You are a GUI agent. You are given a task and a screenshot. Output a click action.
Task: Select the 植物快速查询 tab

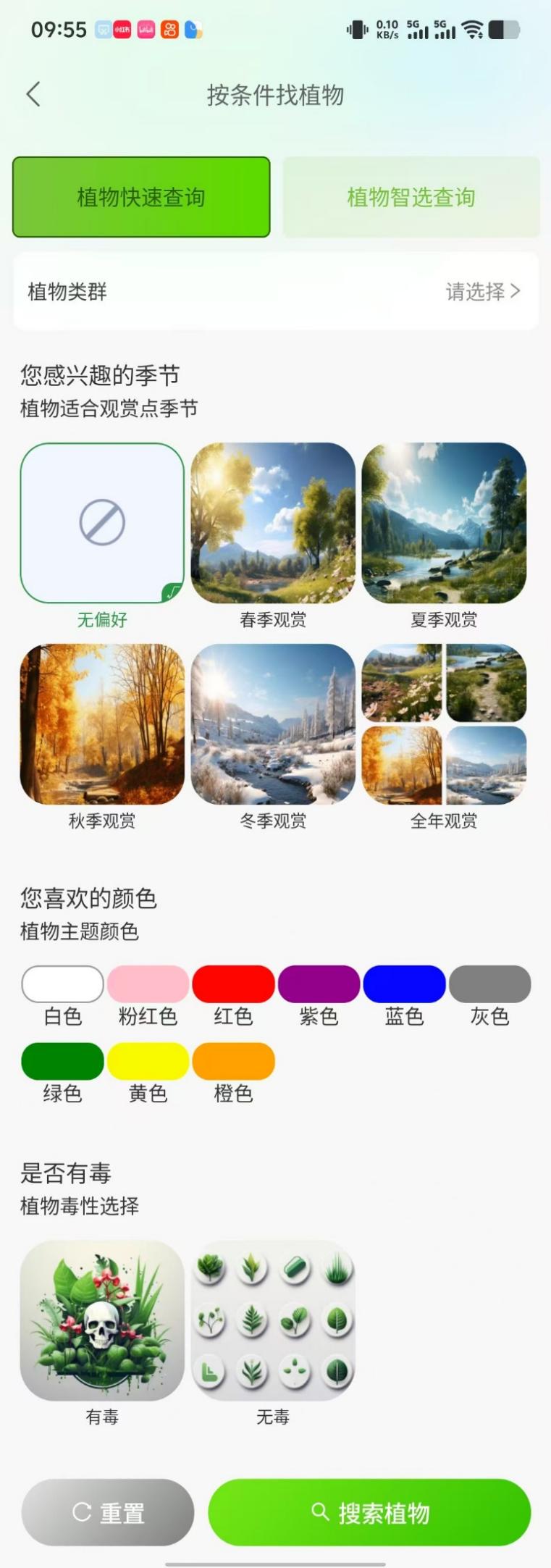141,197
